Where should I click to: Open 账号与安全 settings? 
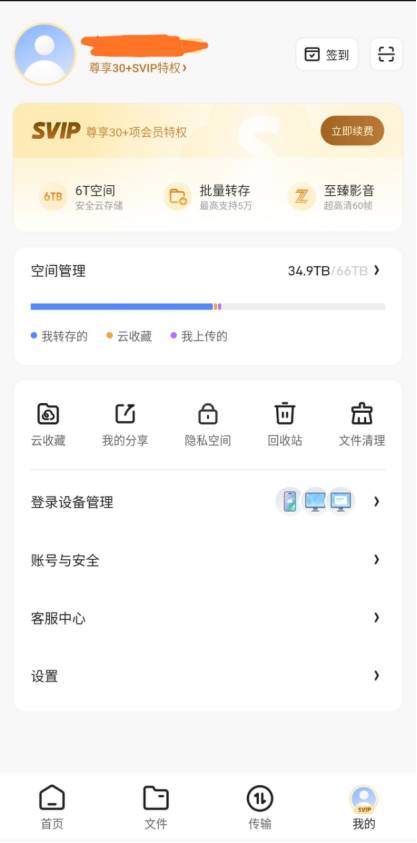[207, 560]
